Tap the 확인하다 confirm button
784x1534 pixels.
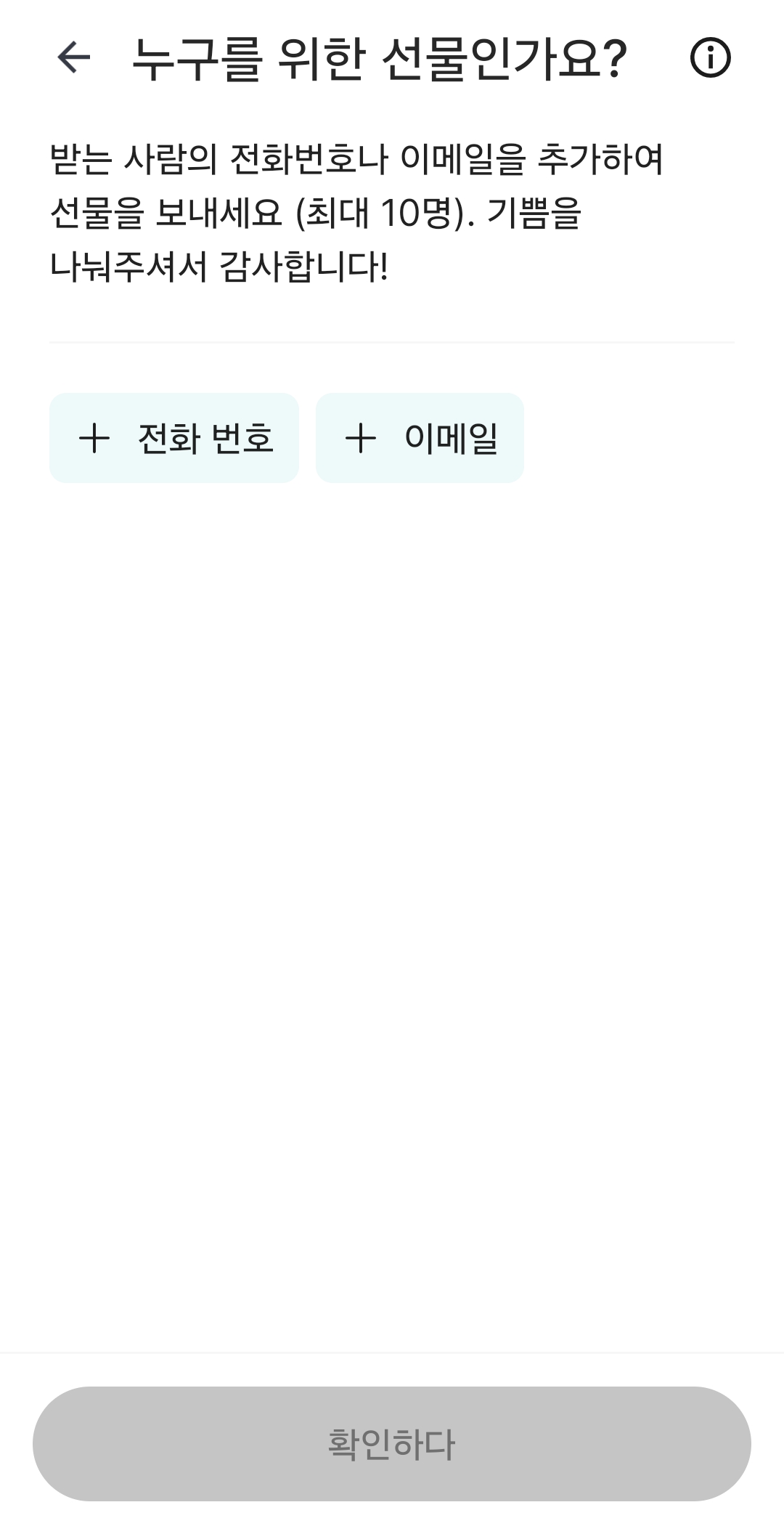click(x=392, y=1444)
